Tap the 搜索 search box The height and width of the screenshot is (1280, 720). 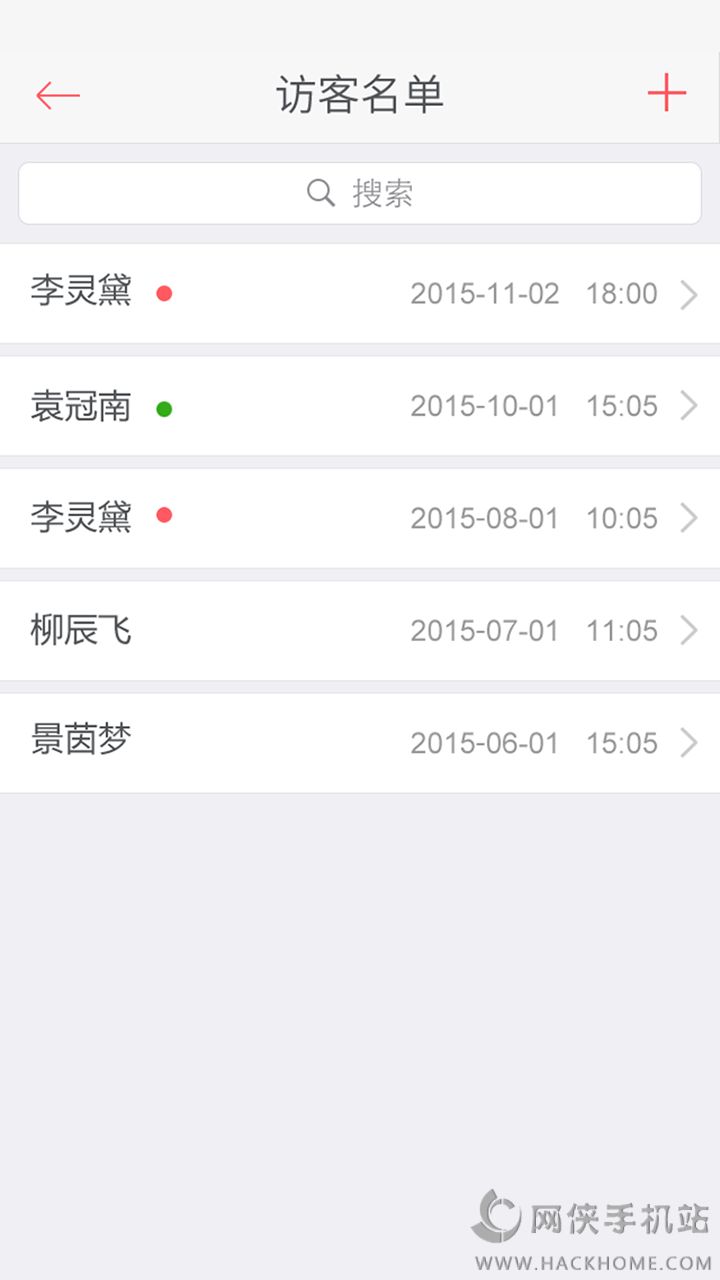pyautogui.click(x=360, y=193)
